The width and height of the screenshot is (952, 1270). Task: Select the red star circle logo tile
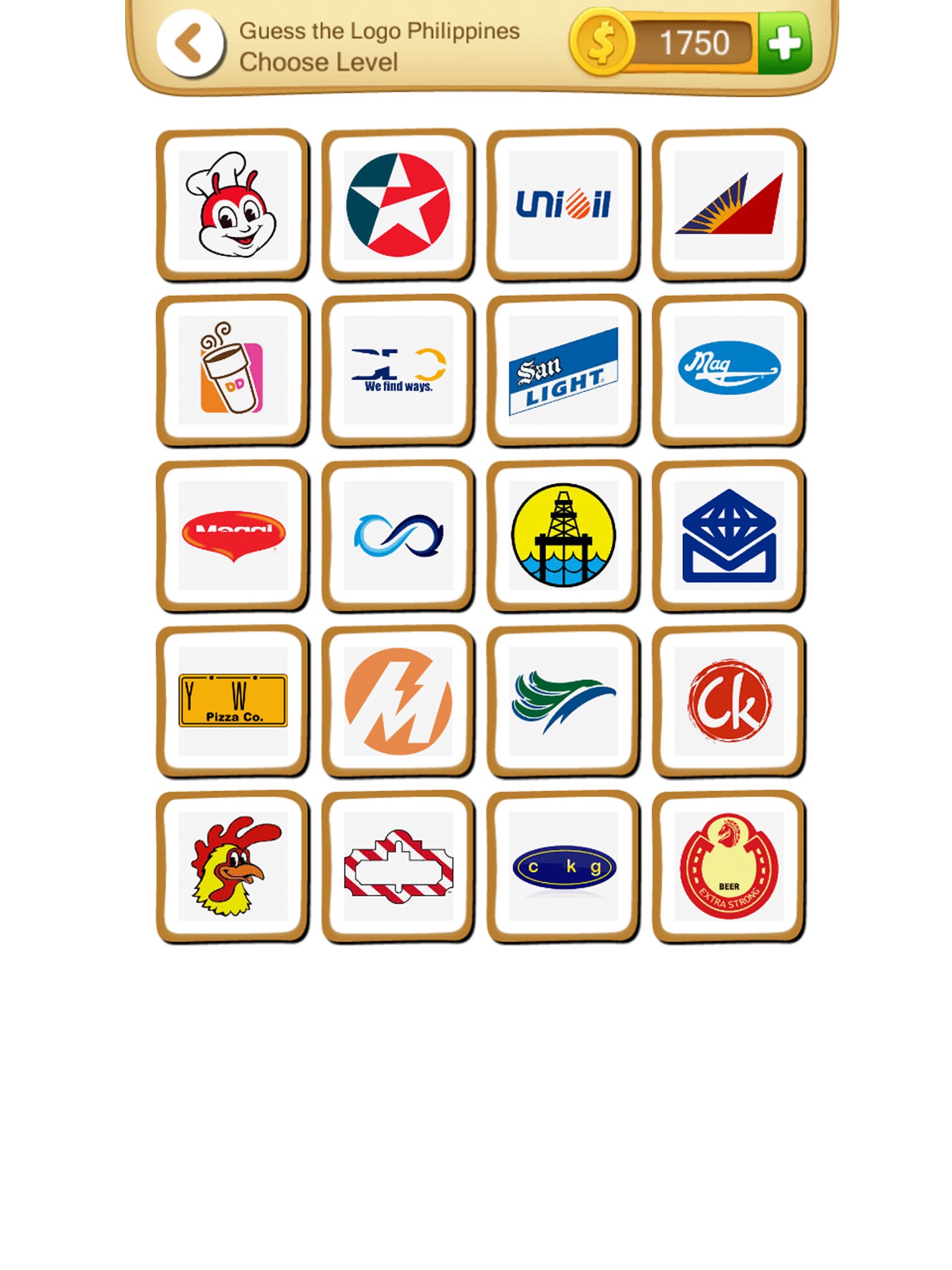point(398,205)
